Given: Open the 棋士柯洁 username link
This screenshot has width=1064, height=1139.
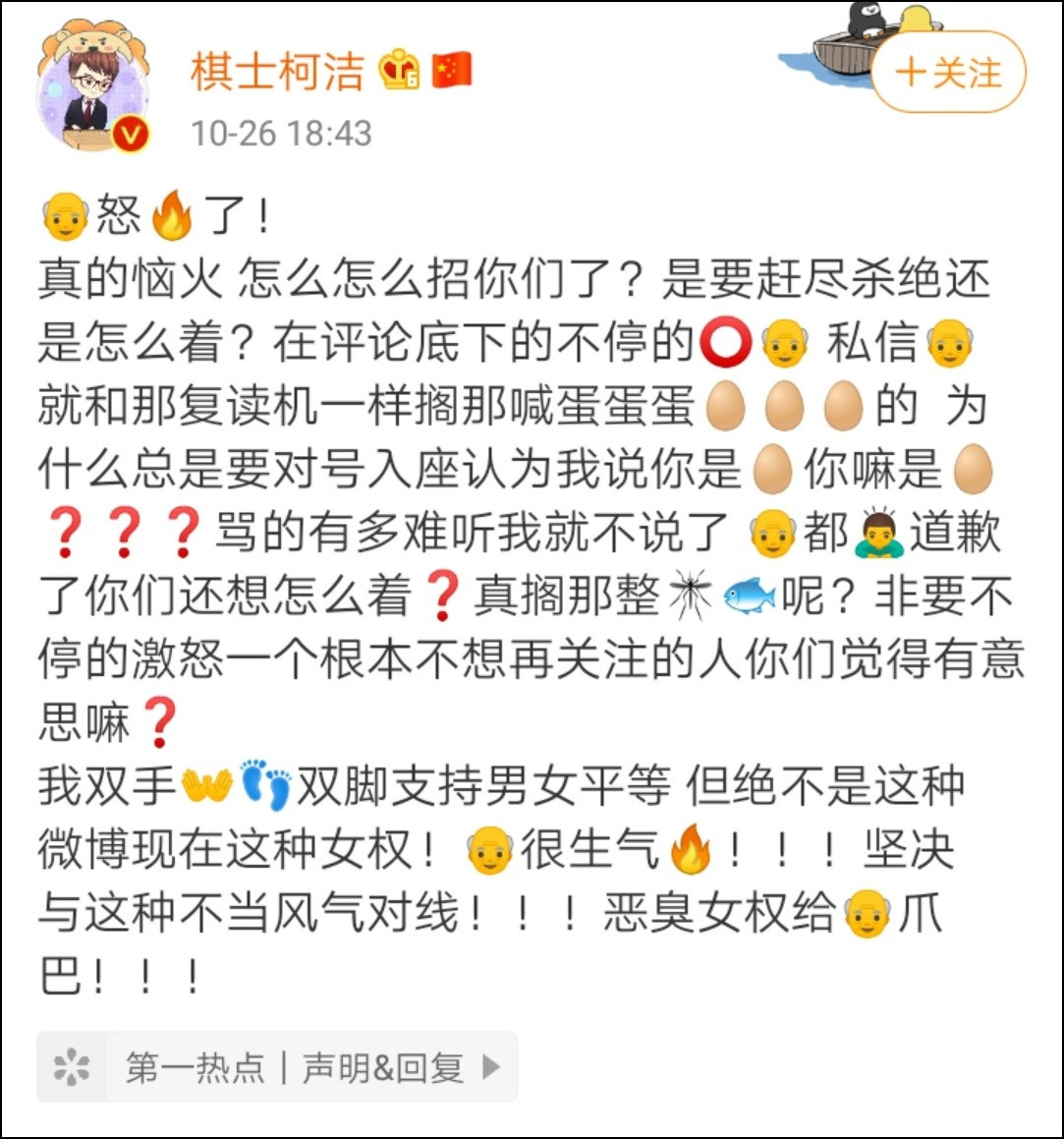Looking at the screenshot, I should [x=277, y=72].
